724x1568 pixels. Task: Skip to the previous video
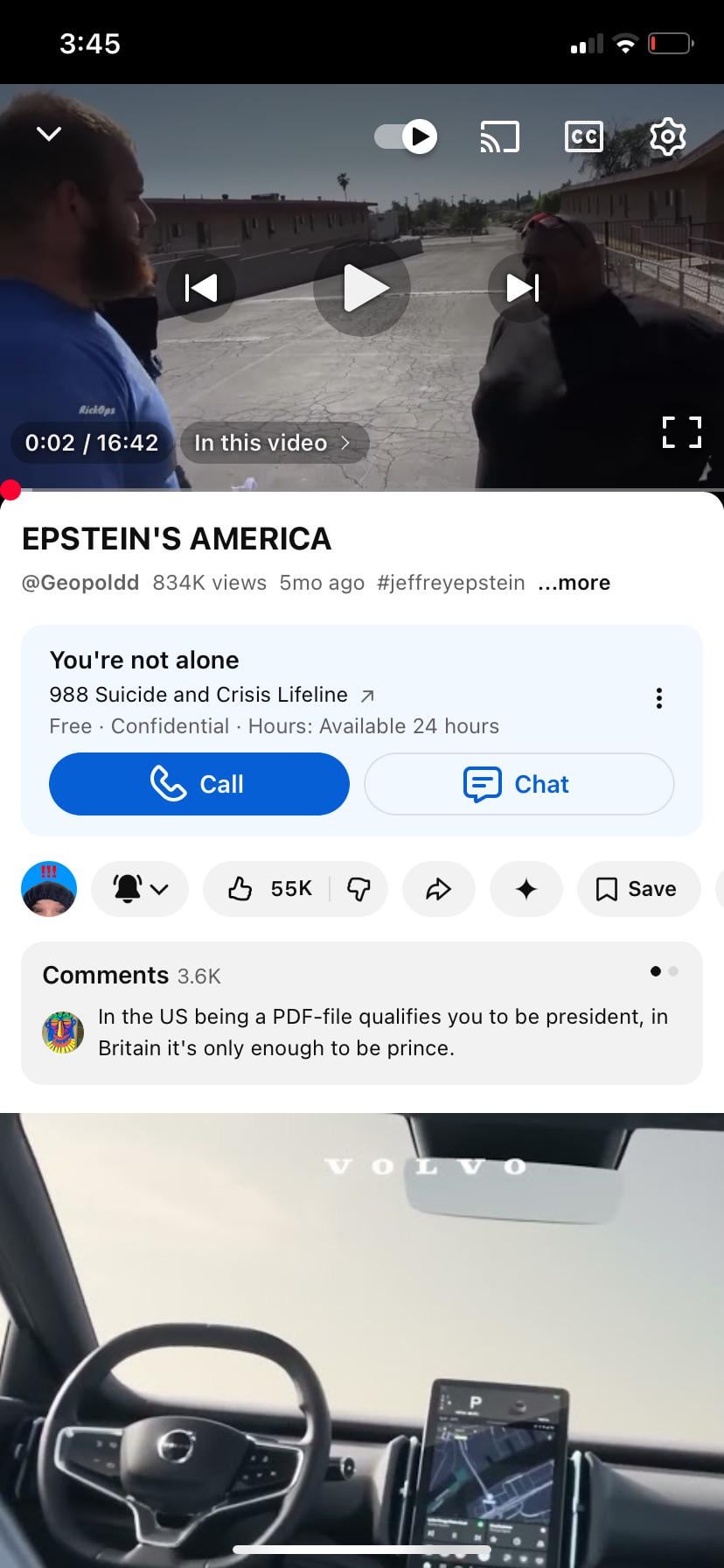point(201,288)
